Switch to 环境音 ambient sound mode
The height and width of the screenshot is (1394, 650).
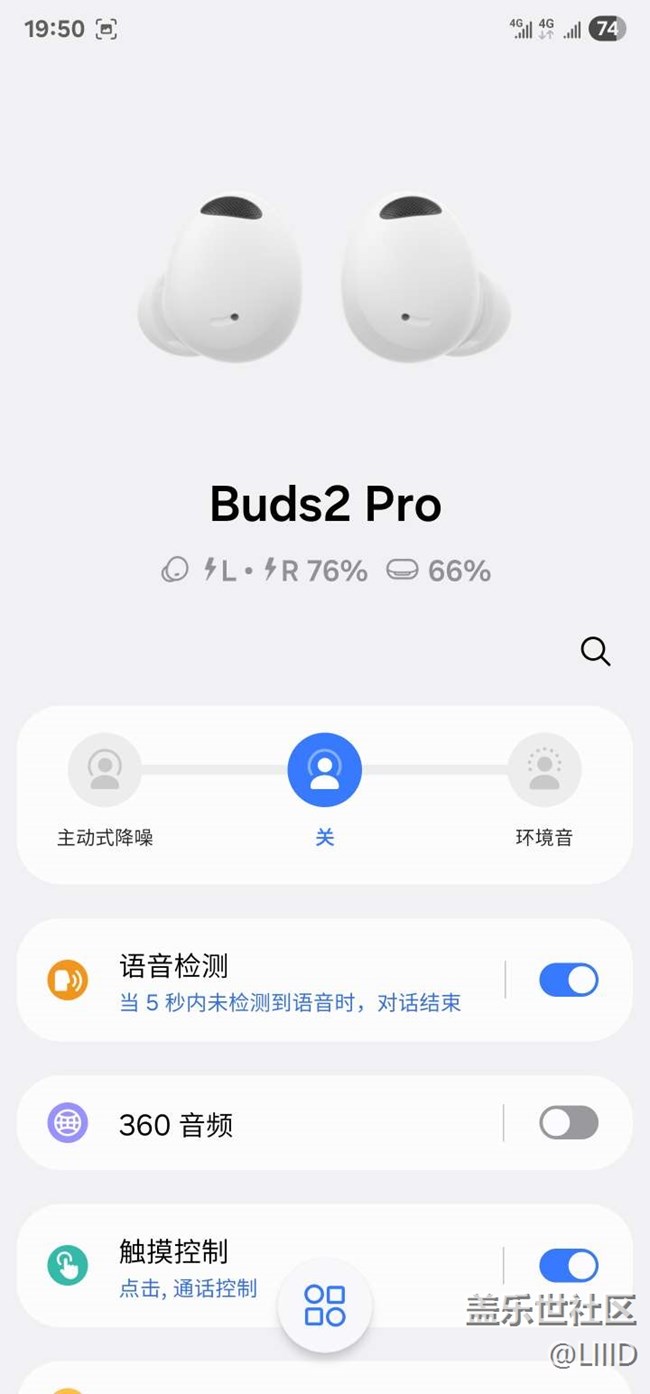point(544,770)
